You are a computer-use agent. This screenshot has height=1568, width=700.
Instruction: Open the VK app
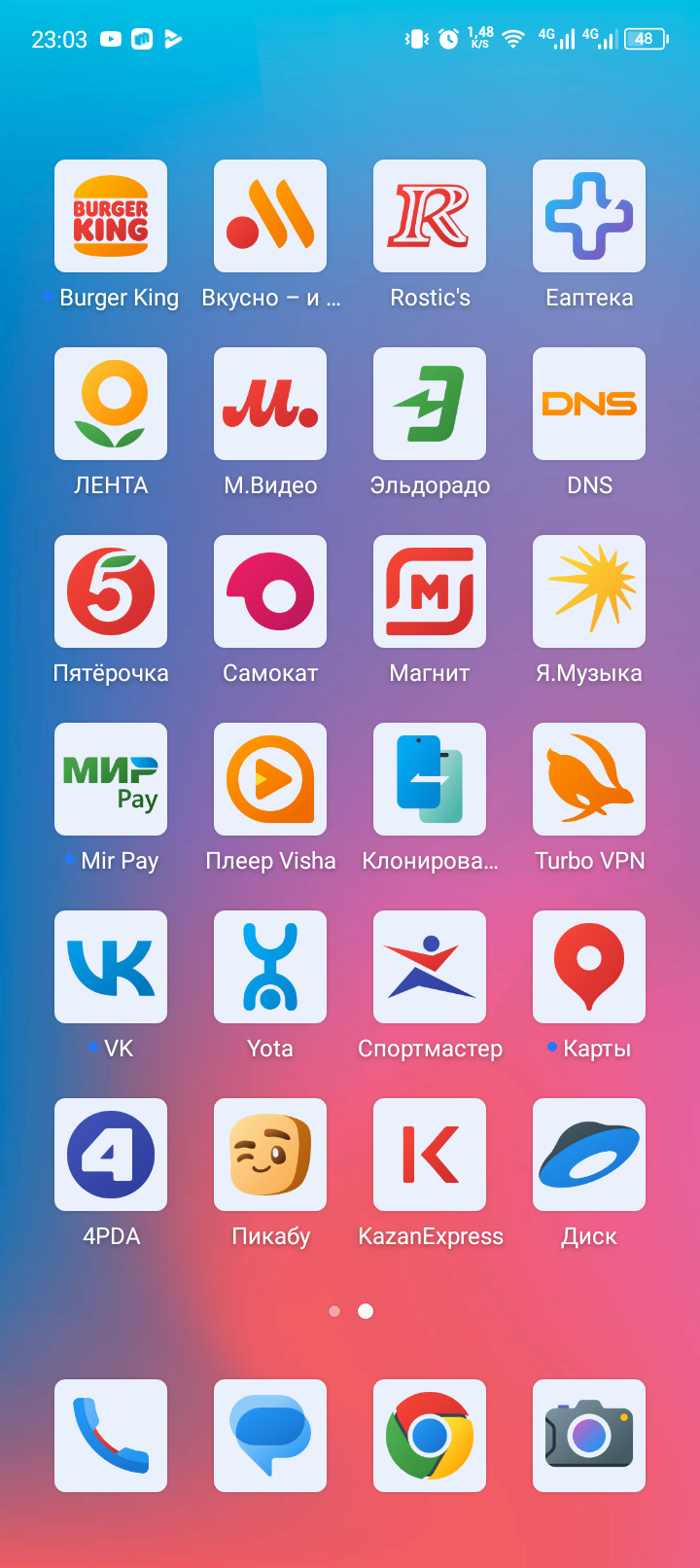pyautogui.click(x=111, y=967)
